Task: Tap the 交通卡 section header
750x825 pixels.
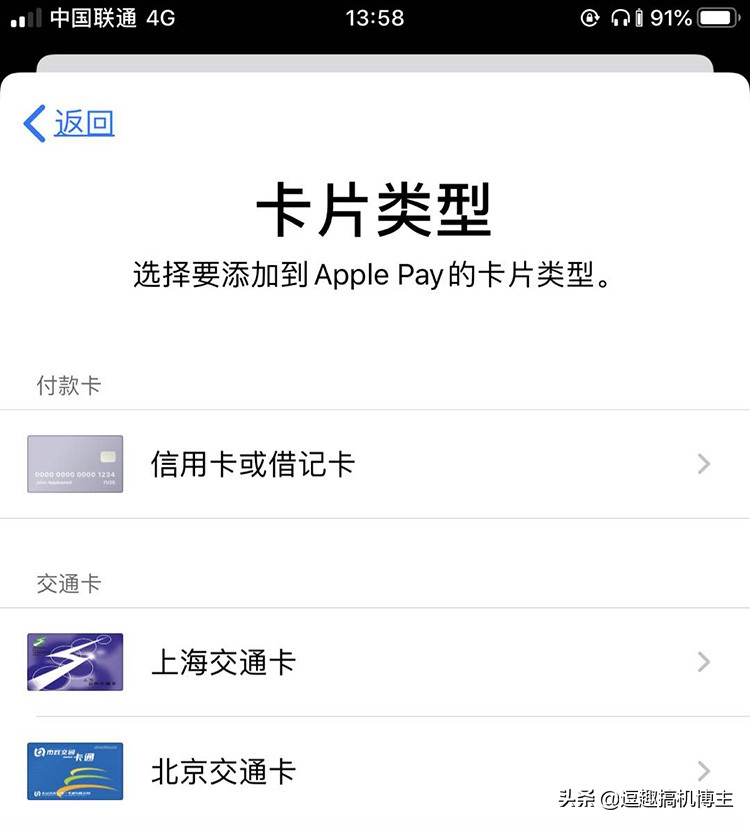Action: (x=67, y=584)
